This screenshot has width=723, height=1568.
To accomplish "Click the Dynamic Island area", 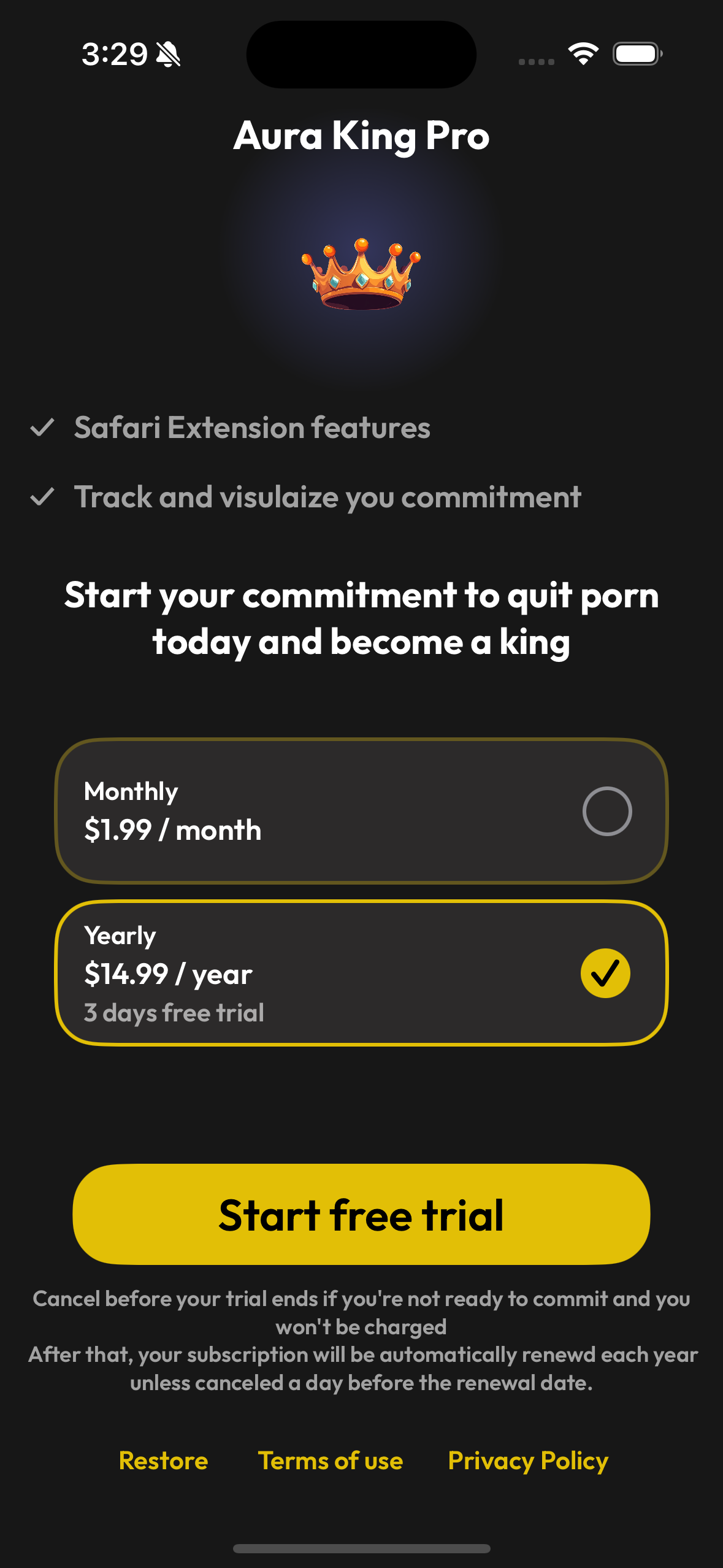I will point(361,54).
